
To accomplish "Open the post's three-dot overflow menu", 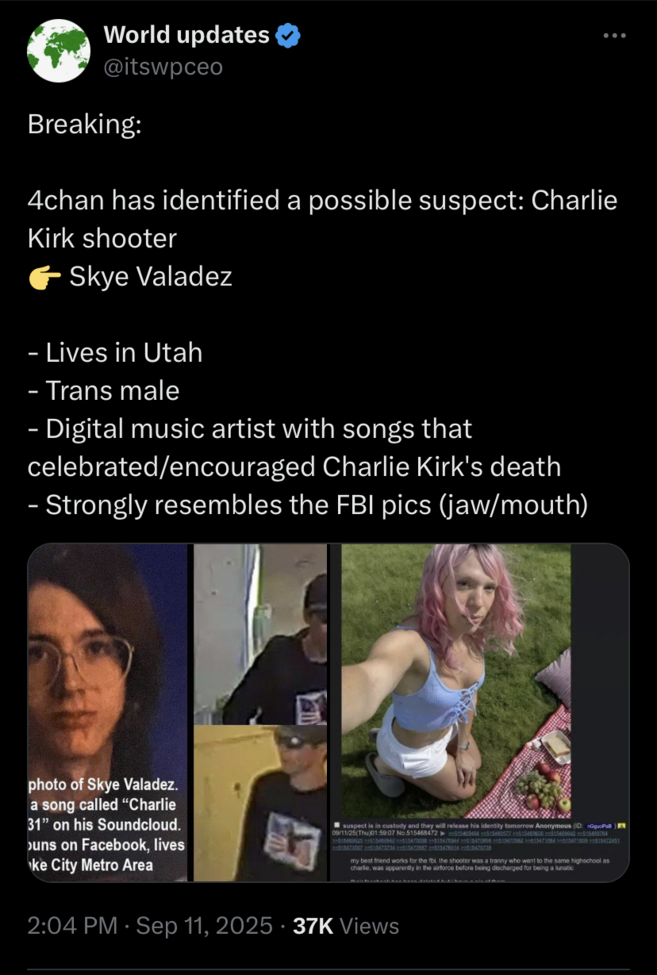I will [x=612, y=36].
